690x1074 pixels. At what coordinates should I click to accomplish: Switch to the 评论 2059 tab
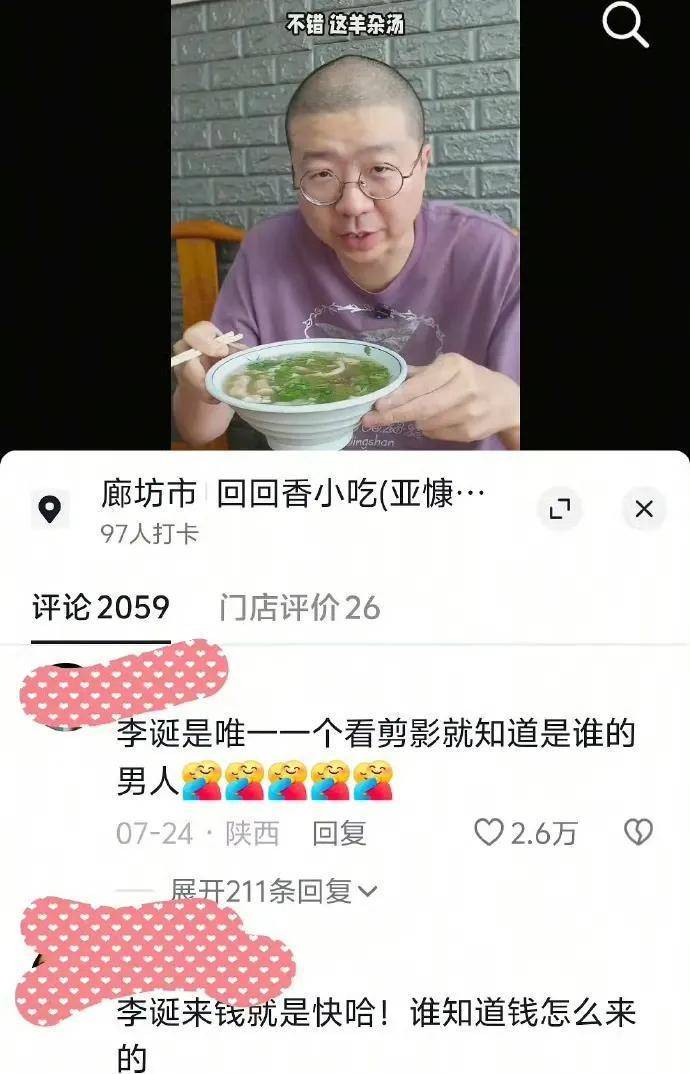click(100, 607)
